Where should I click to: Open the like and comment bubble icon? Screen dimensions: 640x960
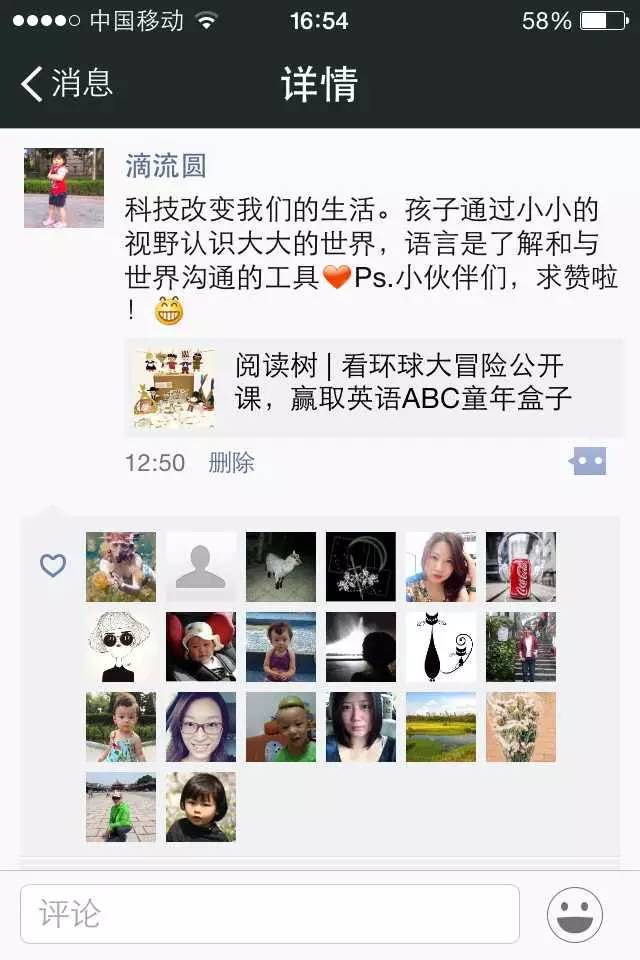(x=589, y=461)
